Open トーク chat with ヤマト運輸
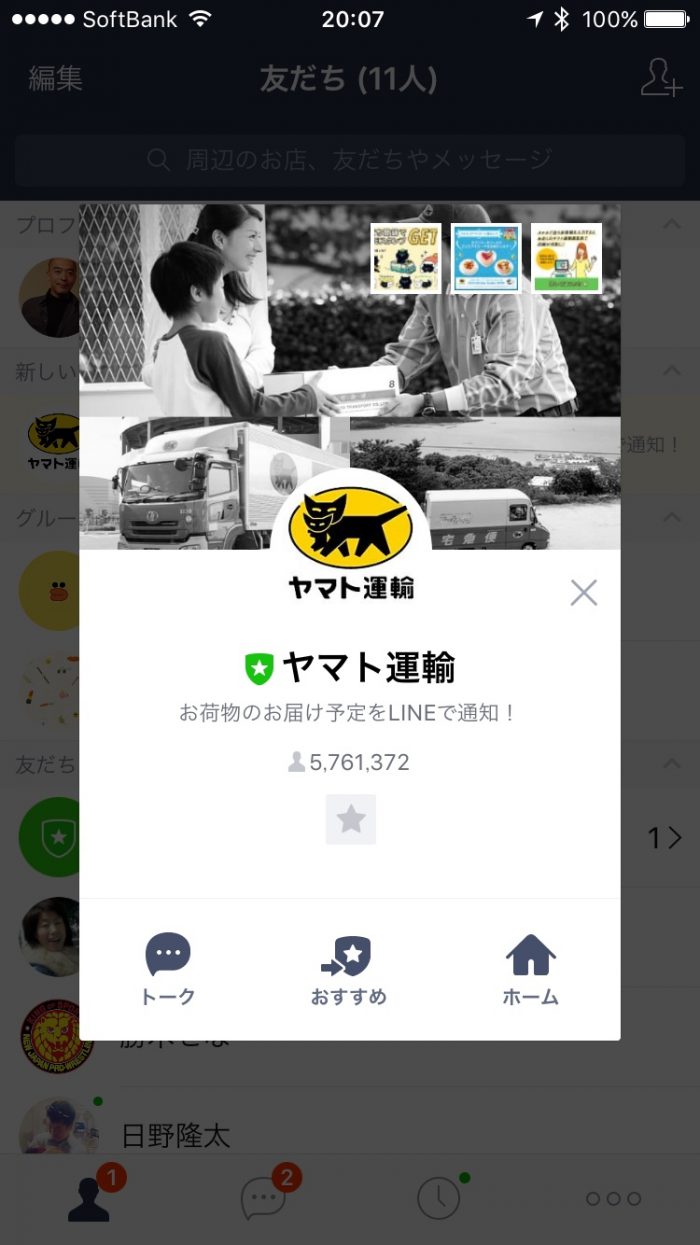Image resolution: width=700 pixels, height=1245 pixels. (x=168, y=968)
